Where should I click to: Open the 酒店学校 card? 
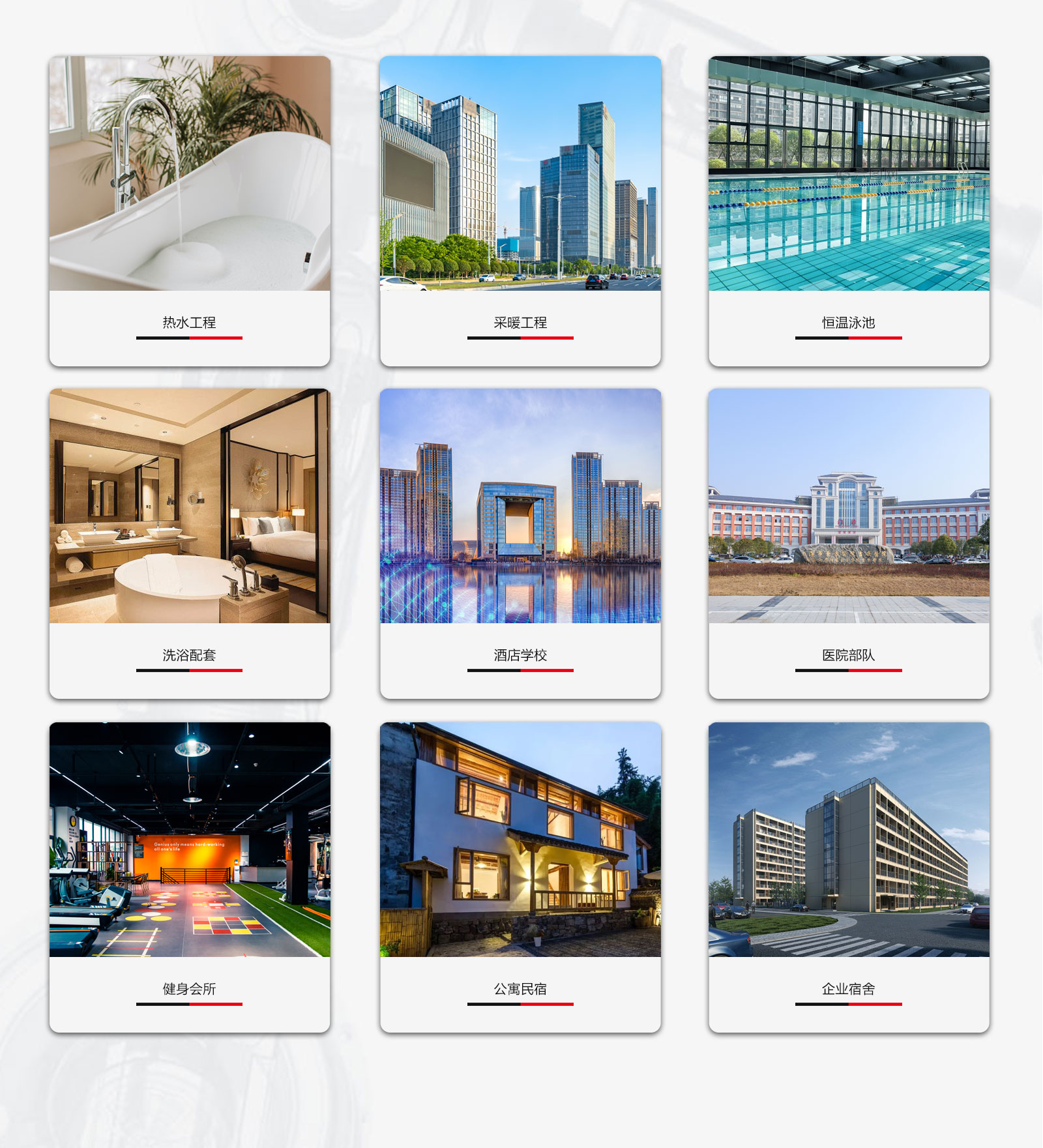coord(520,543)
